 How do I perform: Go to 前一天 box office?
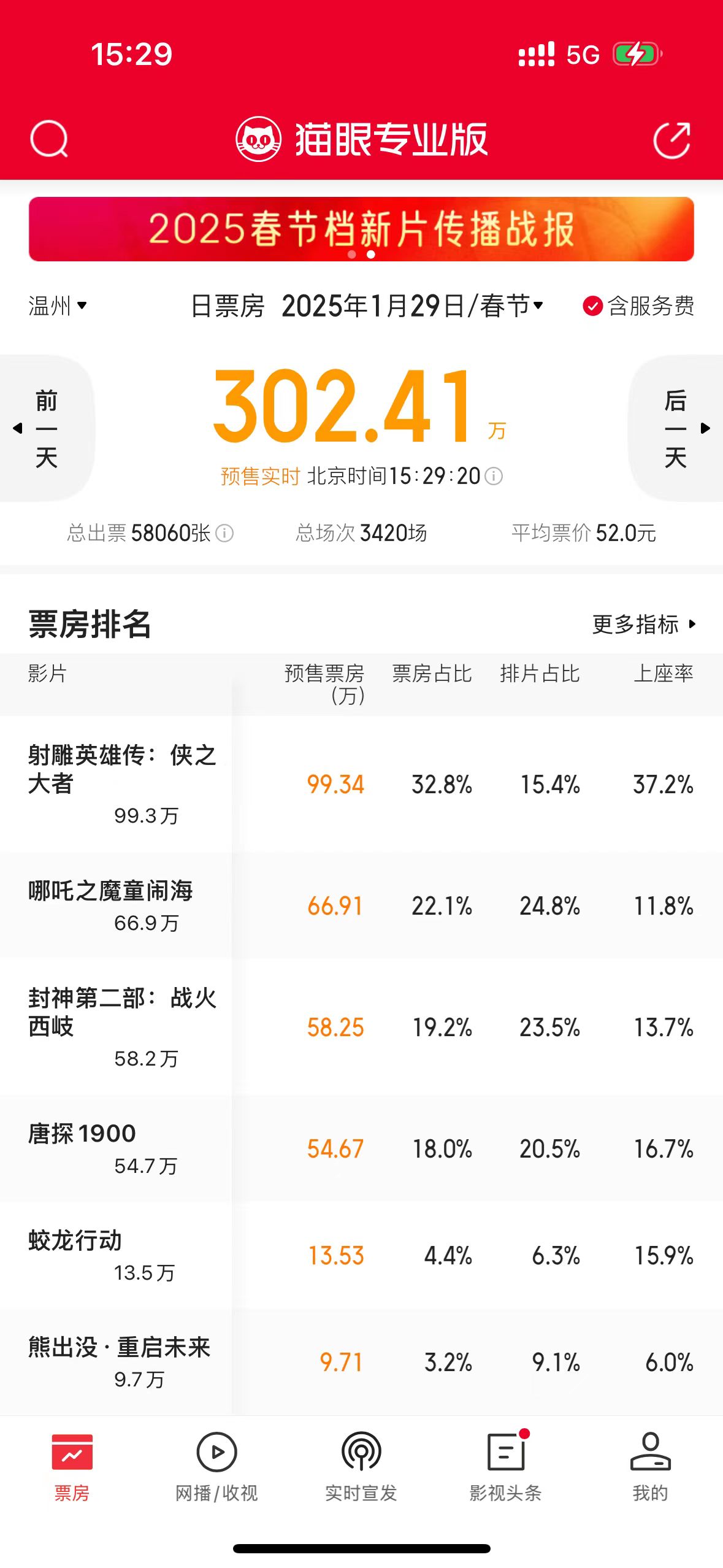tap(46, 428)
